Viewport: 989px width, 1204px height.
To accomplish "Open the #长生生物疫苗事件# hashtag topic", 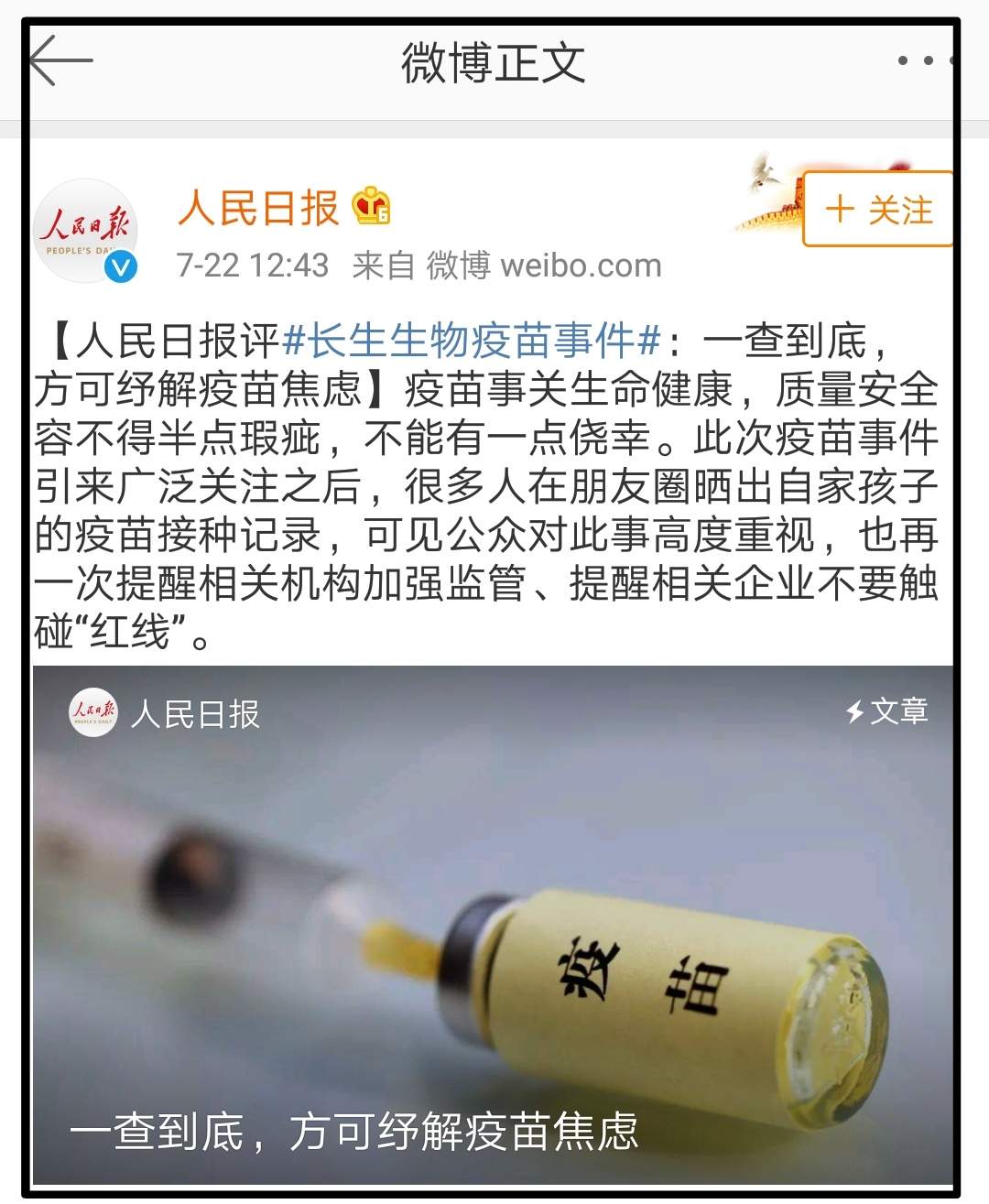I will (x=472, y=342).
